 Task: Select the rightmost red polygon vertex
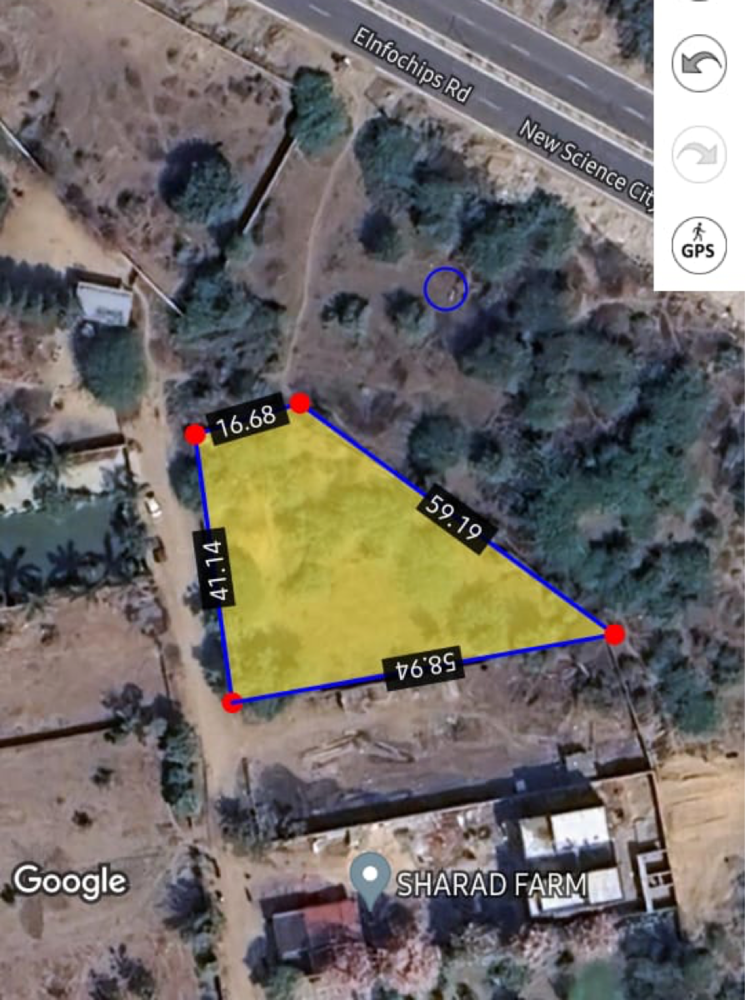click(x=614, y=634)
